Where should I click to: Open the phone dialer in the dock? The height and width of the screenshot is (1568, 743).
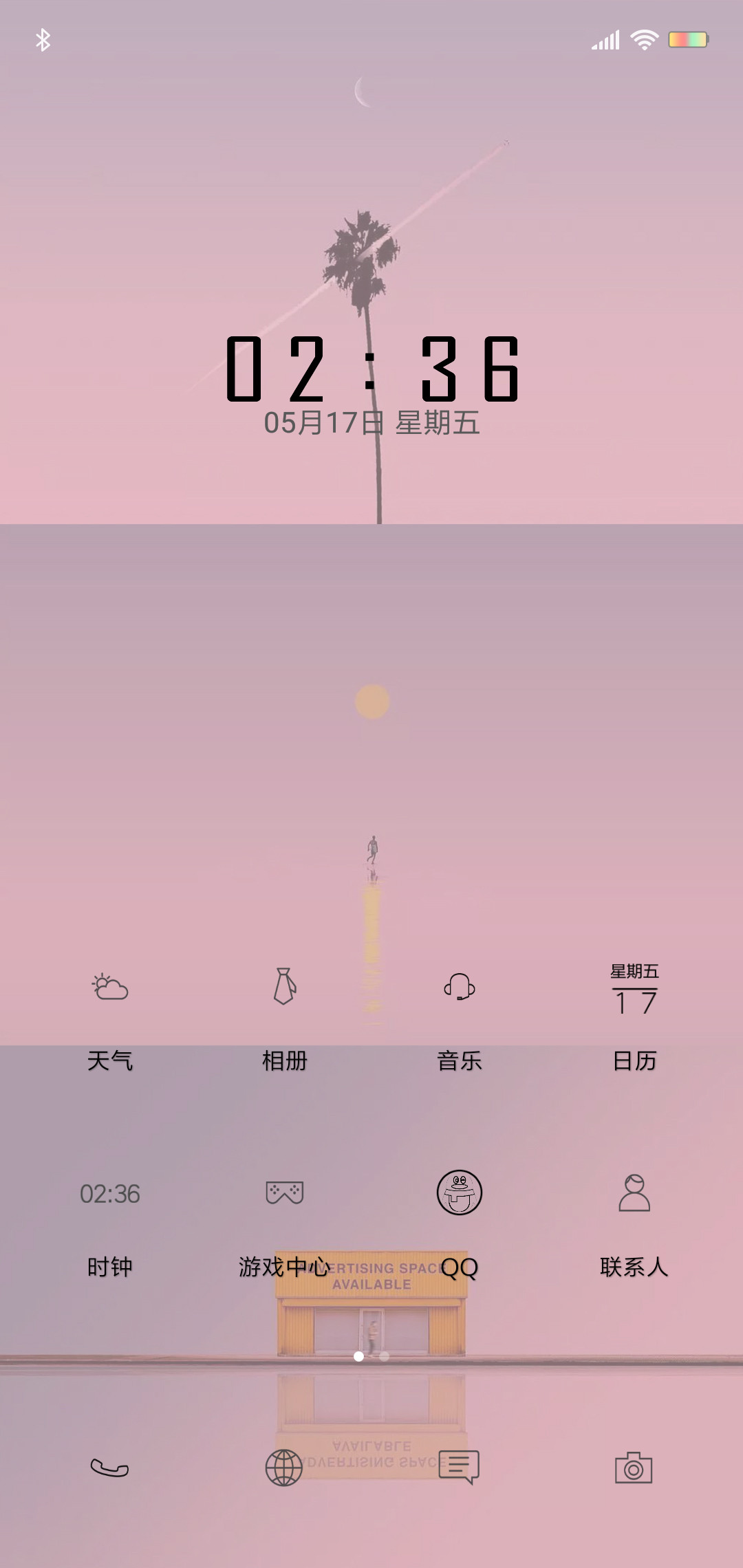110,1468
